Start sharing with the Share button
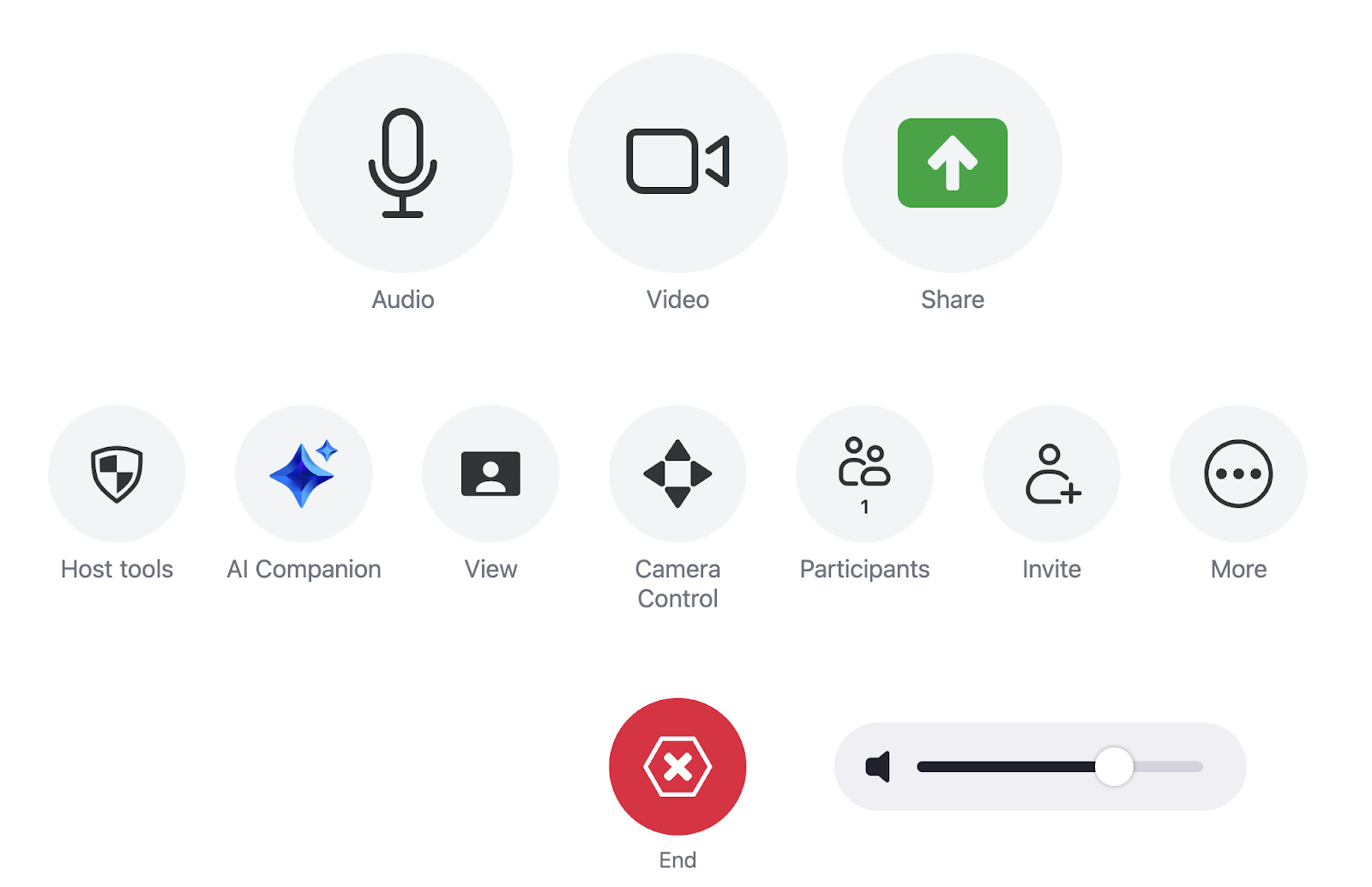Image resolution: width=1372 pixels, height=887 pixels. pos(952,163)
